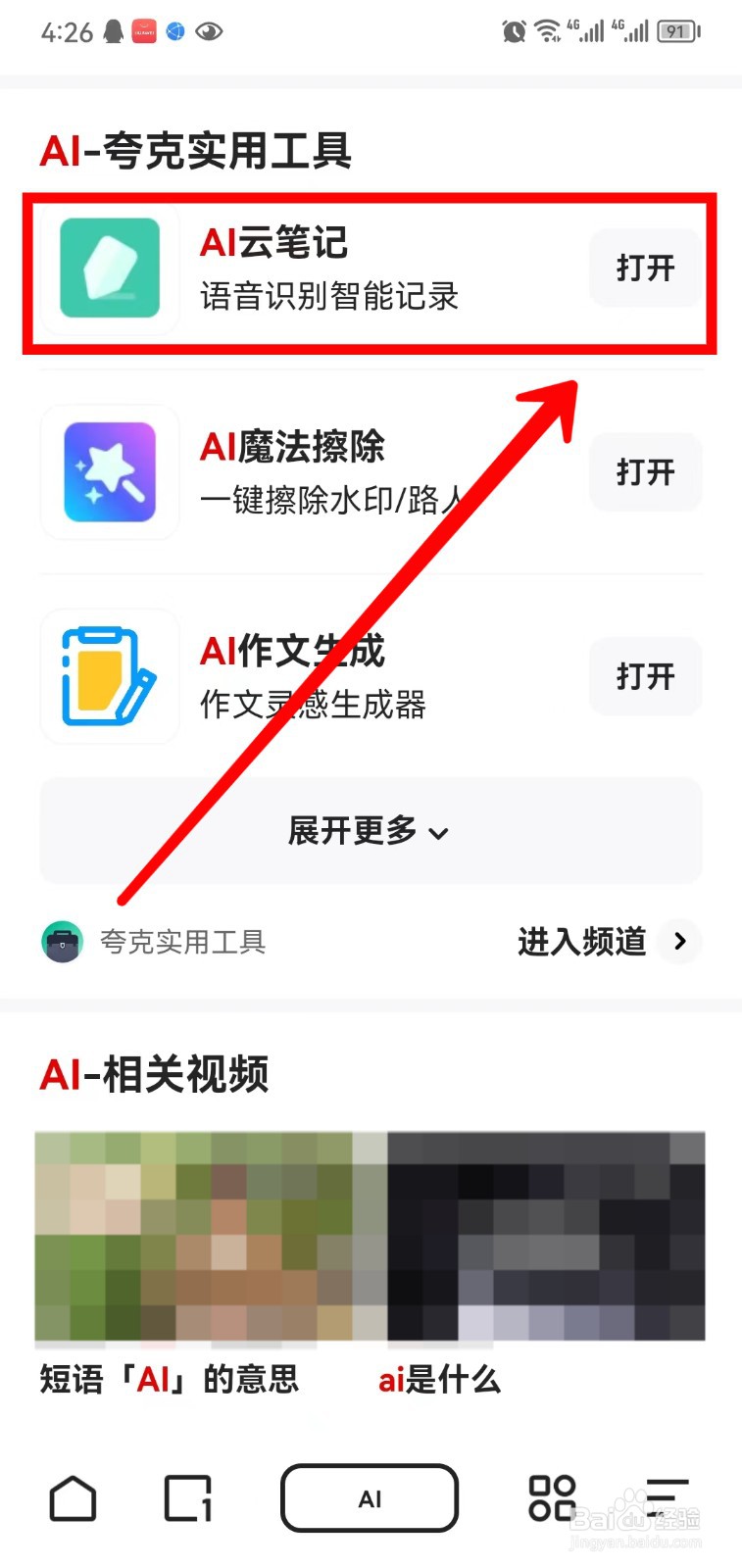Collapse the 展开更多 dropdown arrow

pyautogui.click(x=440, y=835)
